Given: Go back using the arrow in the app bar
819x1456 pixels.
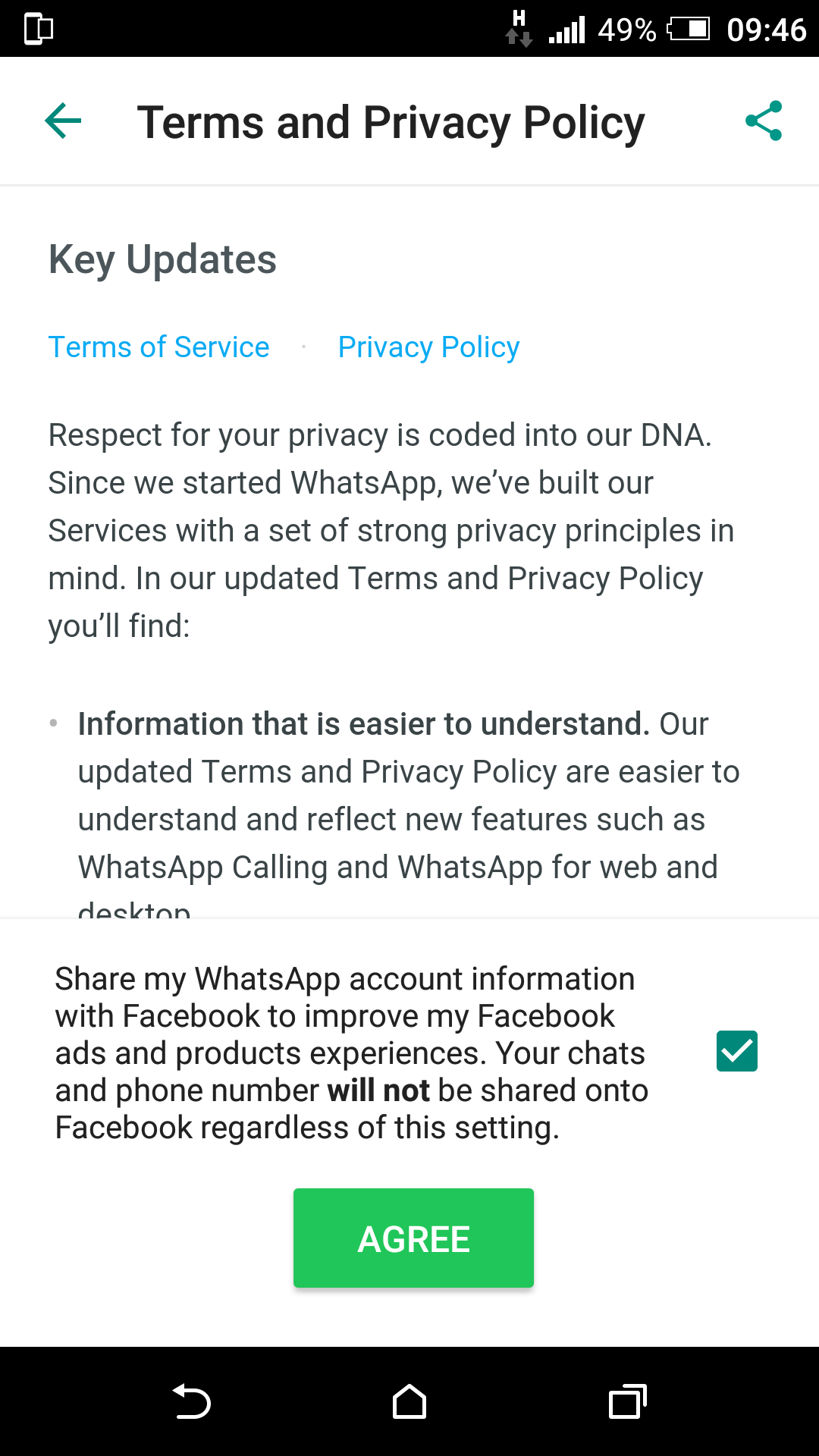Looking at the screenshot, I should point(63,121).
